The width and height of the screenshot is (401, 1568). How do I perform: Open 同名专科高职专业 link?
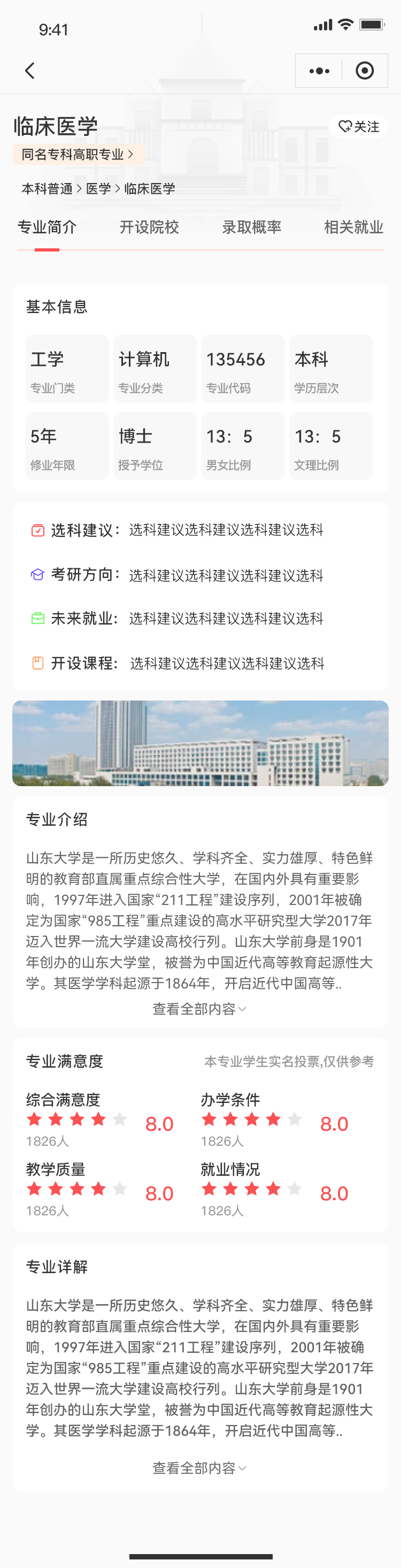point(78,155)
